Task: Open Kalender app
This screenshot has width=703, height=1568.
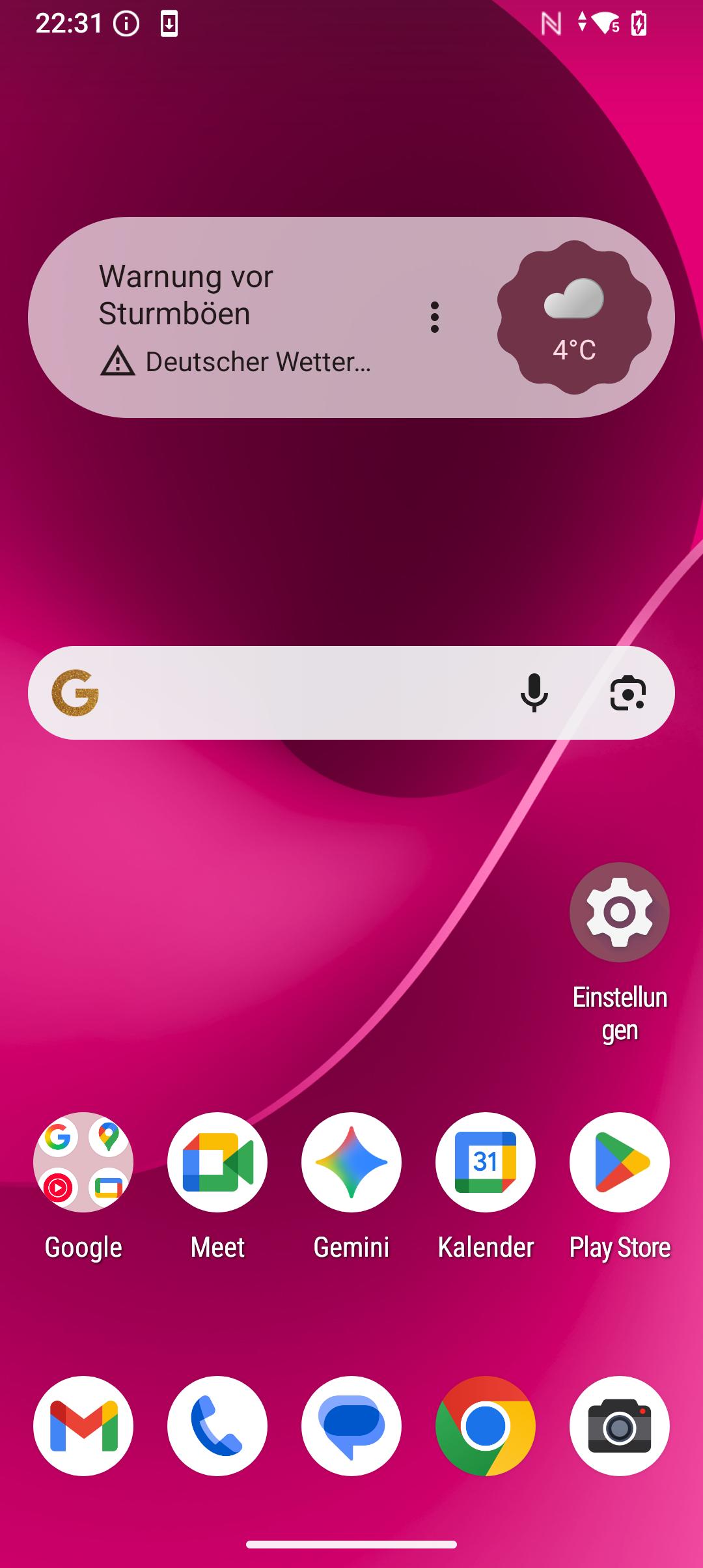Action: pyautogui.click(x=486, y=1162)
